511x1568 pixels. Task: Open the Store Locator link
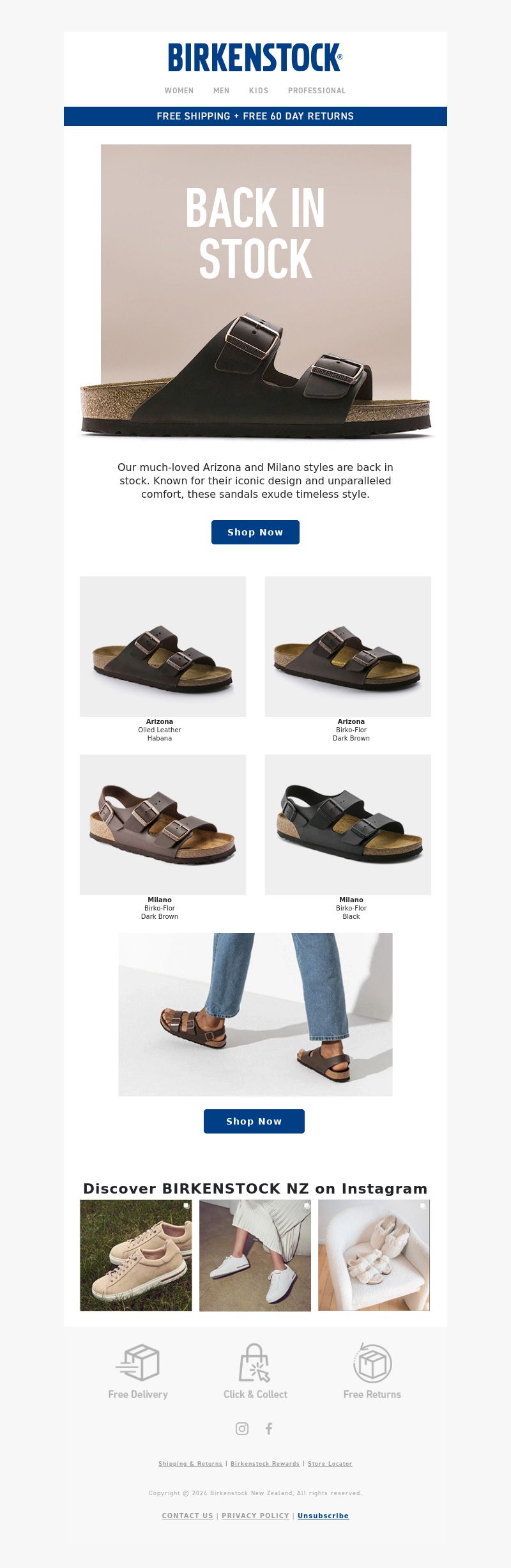click(x=330, y=1464)
